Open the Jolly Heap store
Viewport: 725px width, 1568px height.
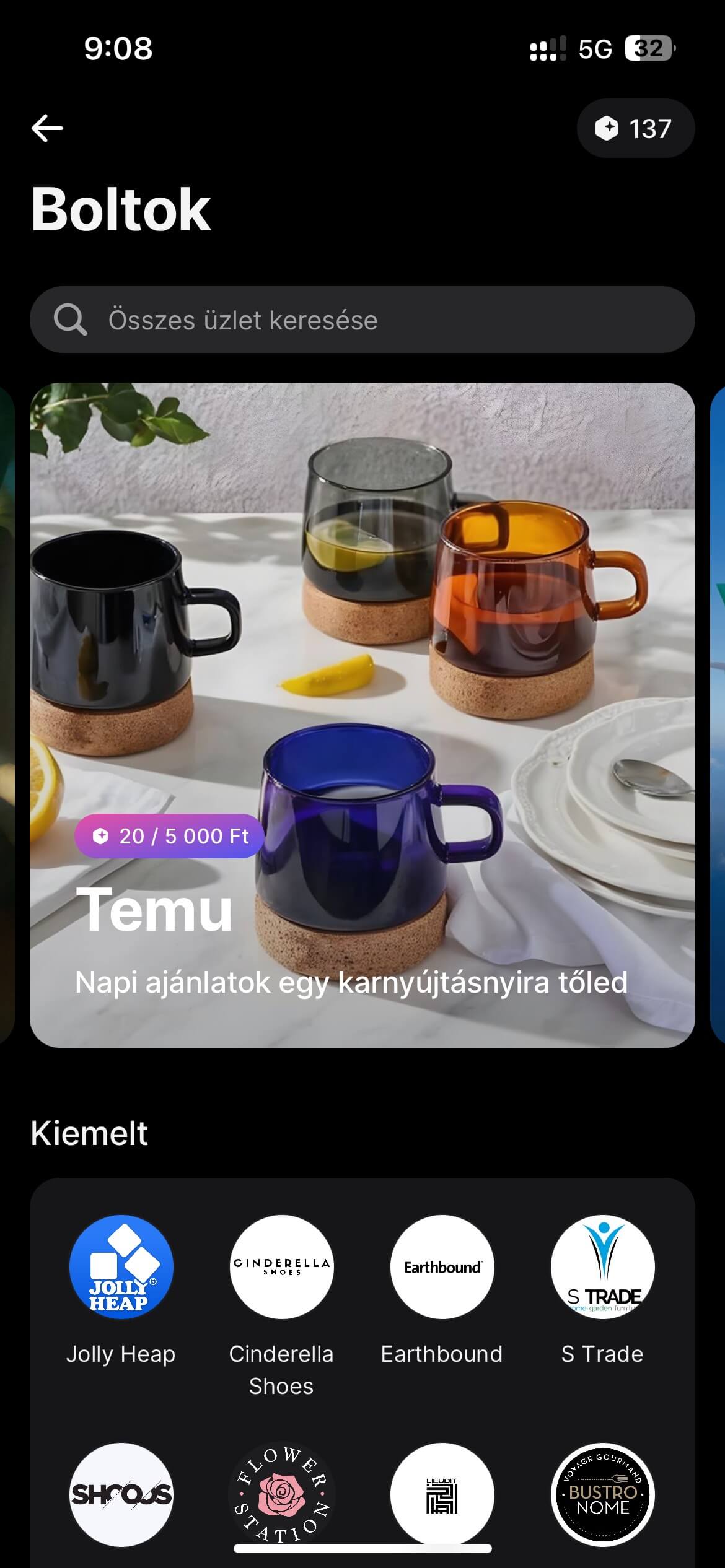point(121,1266)
